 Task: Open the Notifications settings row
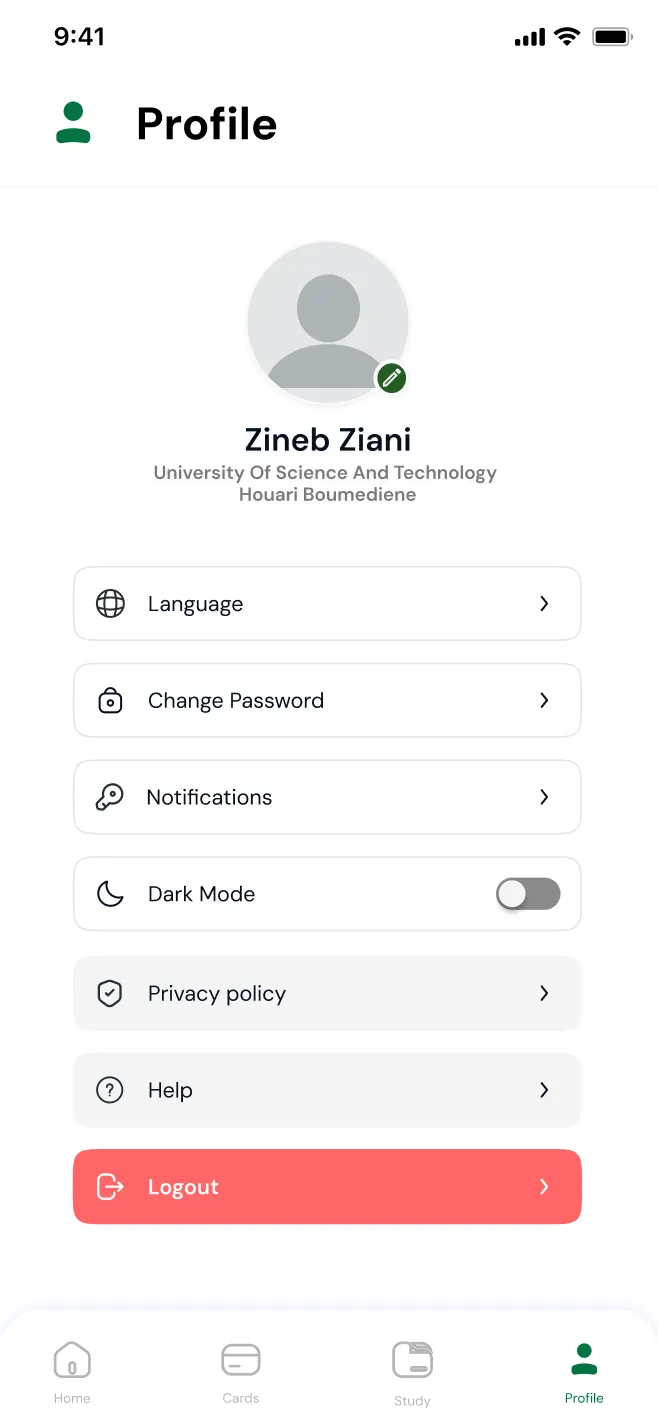[327, 798]
